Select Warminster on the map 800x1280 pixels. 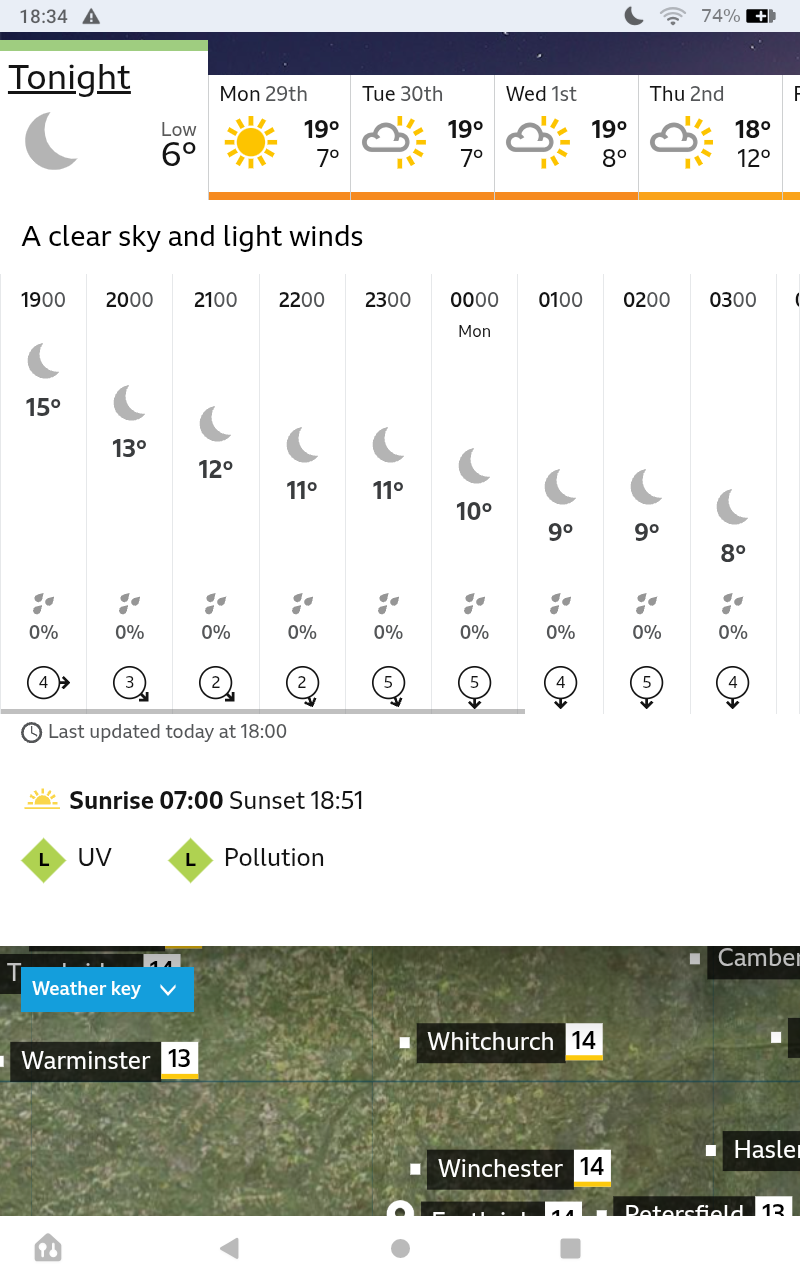click(x=86, y=1061)
